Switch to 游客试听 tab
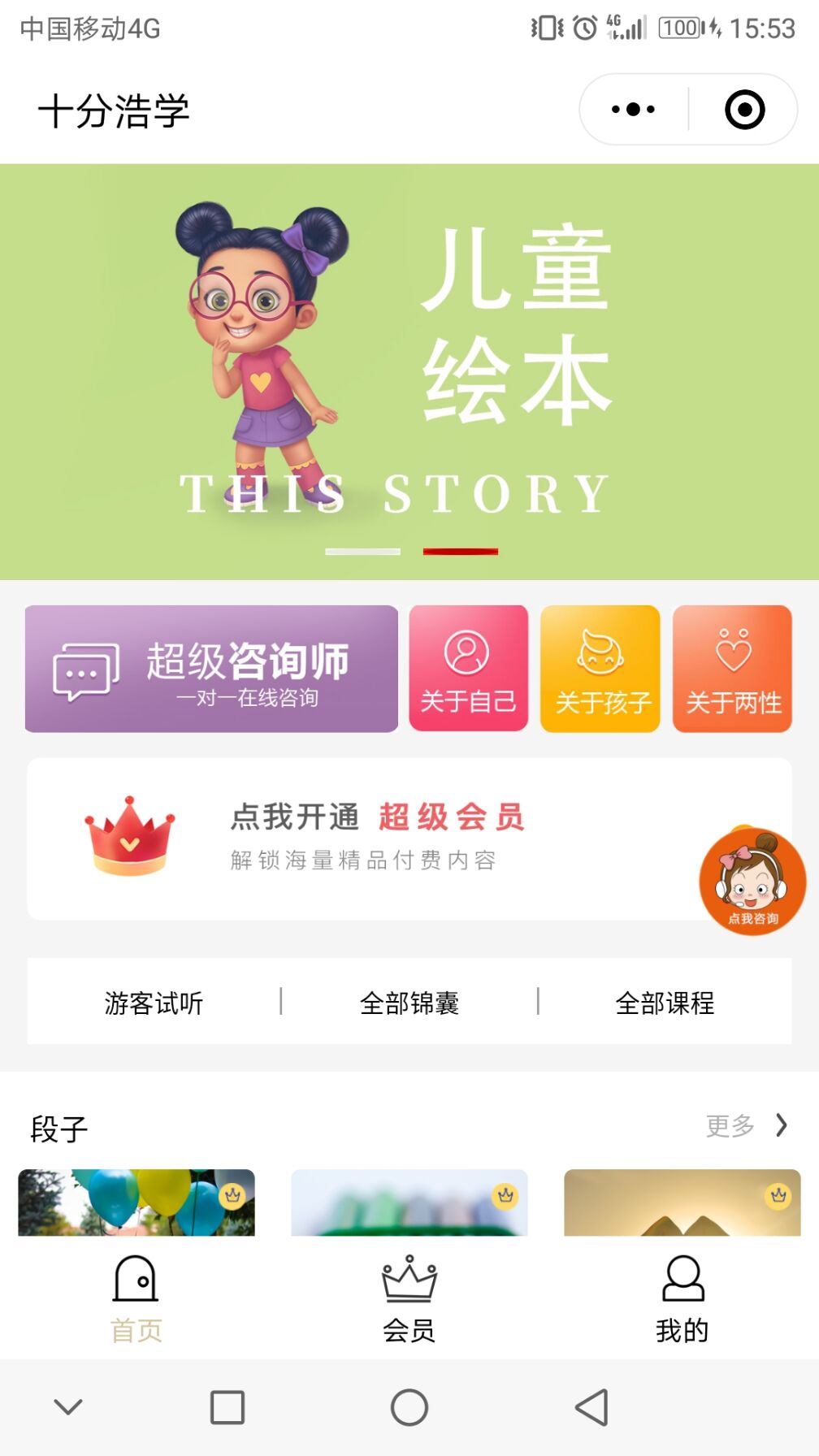Image resolution: width=819 pixels, height=1456 pixels. click(x=154, y=1003)
